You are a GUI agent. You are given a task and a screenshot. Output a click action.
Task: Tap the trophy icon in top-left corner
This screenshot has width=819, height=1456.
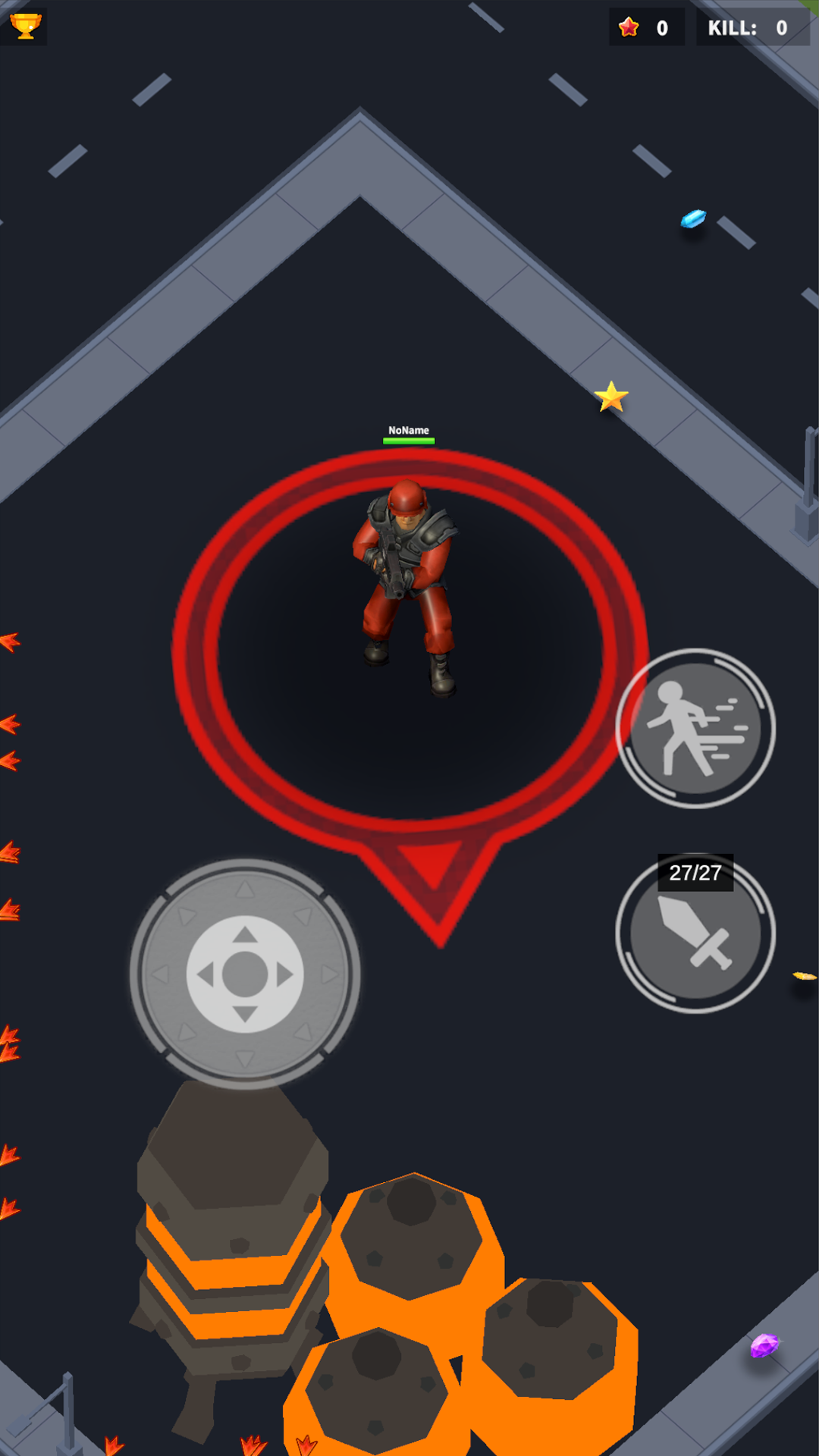tap(24, 25)
